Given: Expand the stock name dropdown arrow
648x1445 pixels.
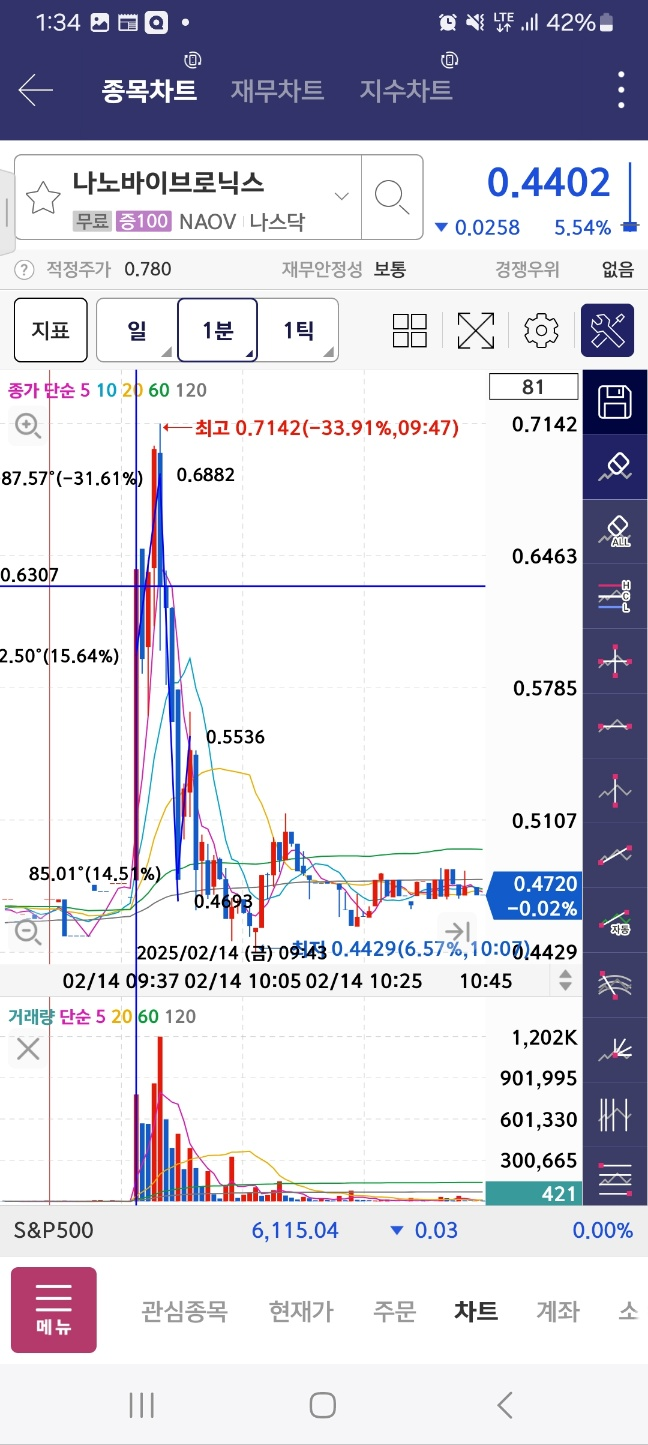Looking at the screenshot, I should pyautogui.click(x=342, y=196).
